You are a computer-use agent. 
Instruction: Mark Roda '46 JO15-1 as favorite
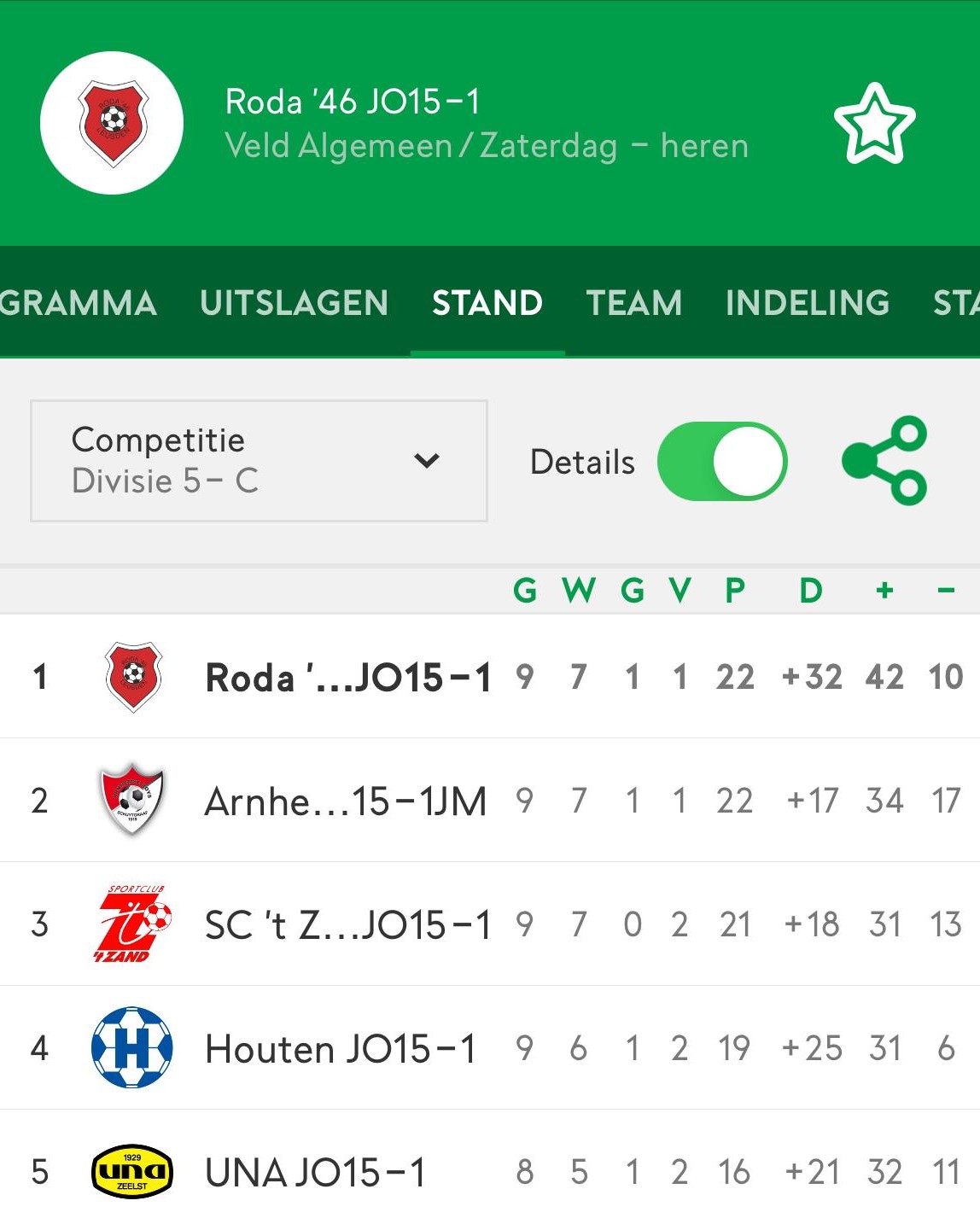(x=874, y=124)
